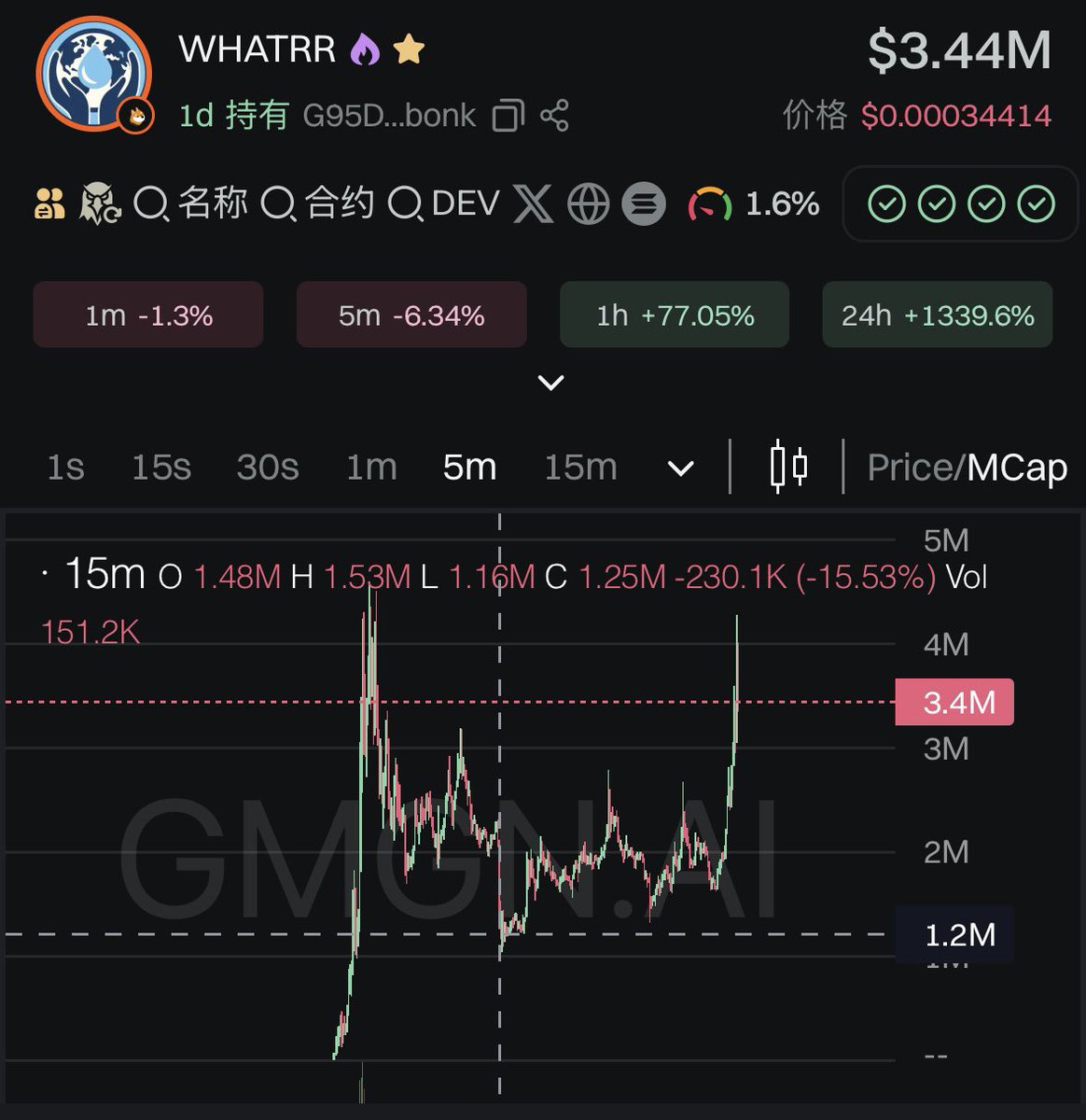Open the token's website globe icon
The image size is (1086, 1120).
(589, 203)
